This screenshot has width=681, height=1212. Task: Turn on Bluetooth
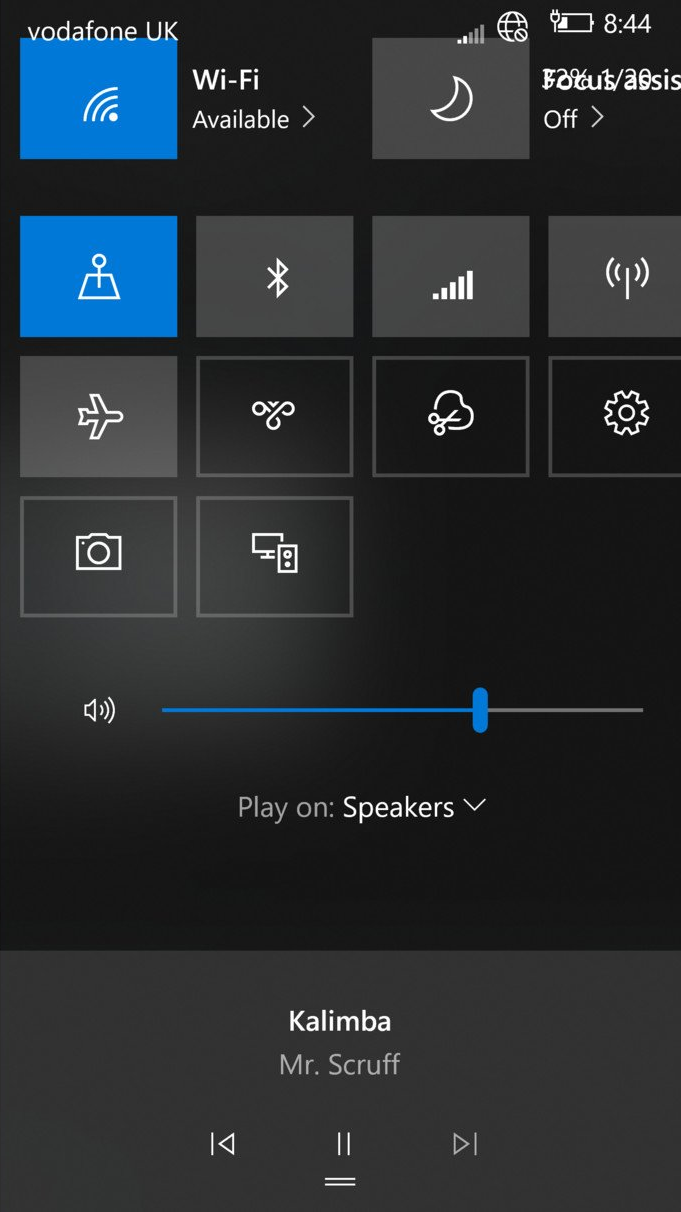click(274, 276)
